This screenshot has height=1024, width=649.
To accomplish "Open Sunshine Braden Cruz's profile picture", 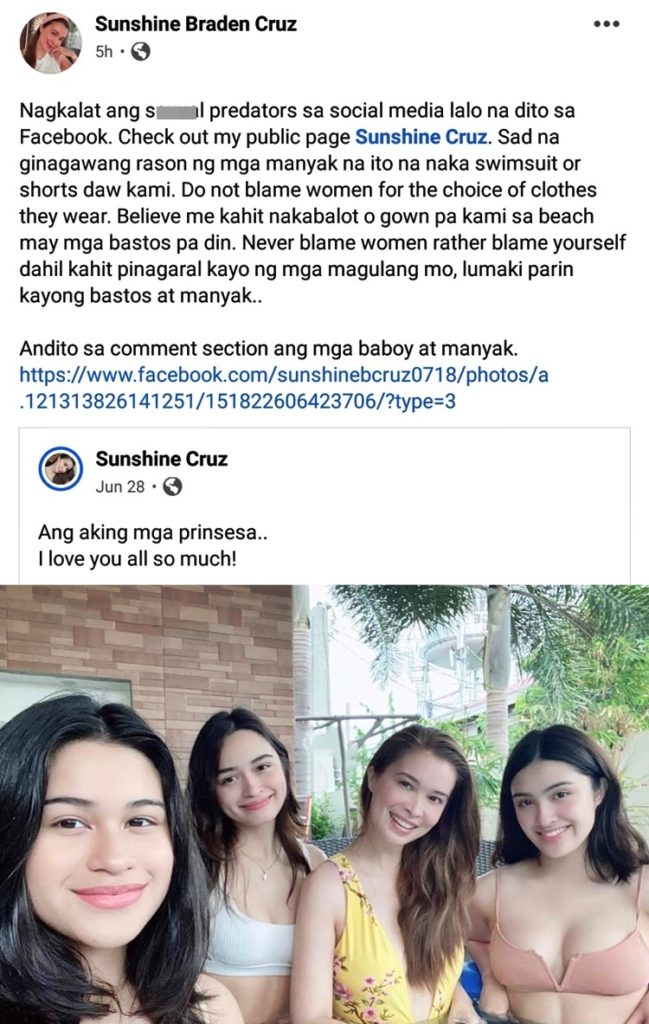I will pos(49,43).
